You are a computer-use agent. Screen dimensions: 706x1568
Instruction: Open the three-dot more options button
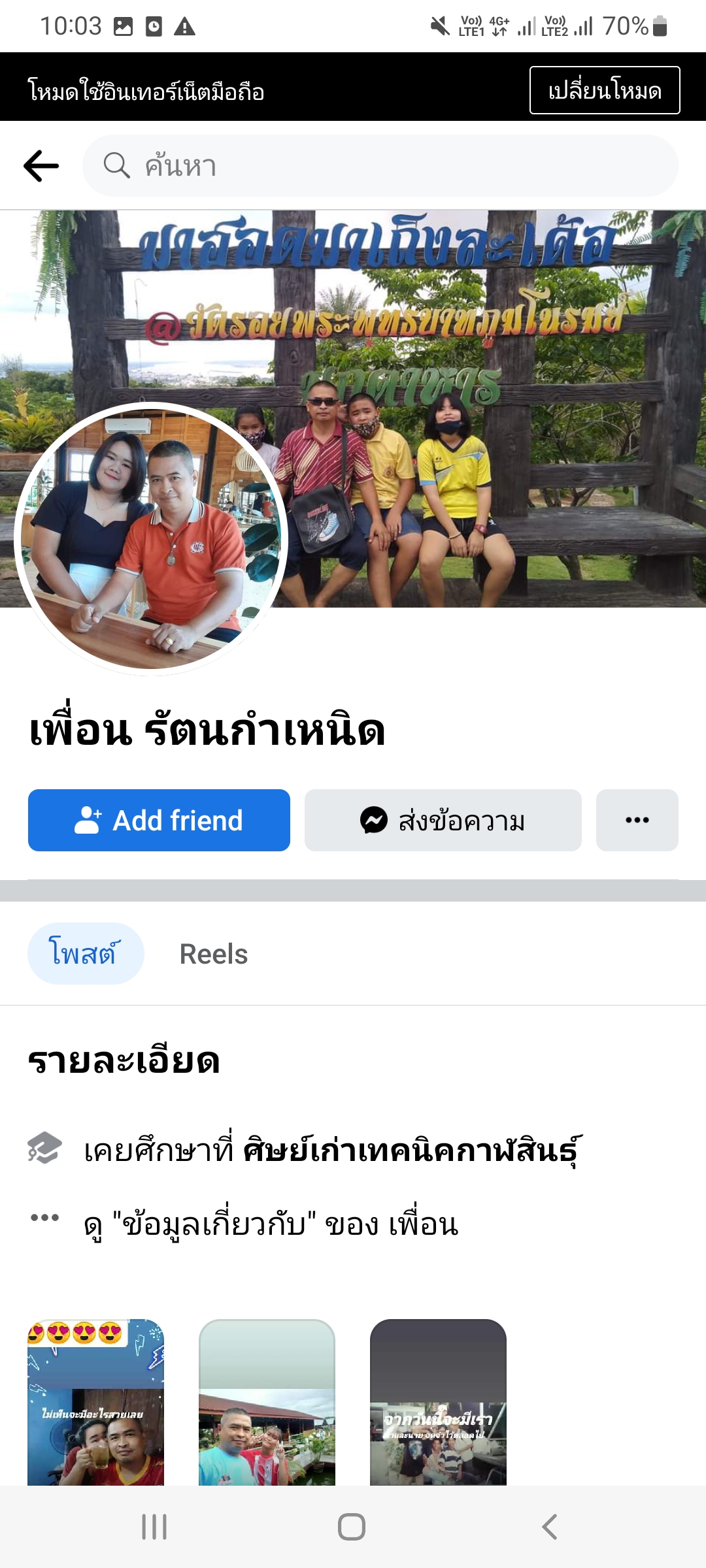(x=637, y=820)
